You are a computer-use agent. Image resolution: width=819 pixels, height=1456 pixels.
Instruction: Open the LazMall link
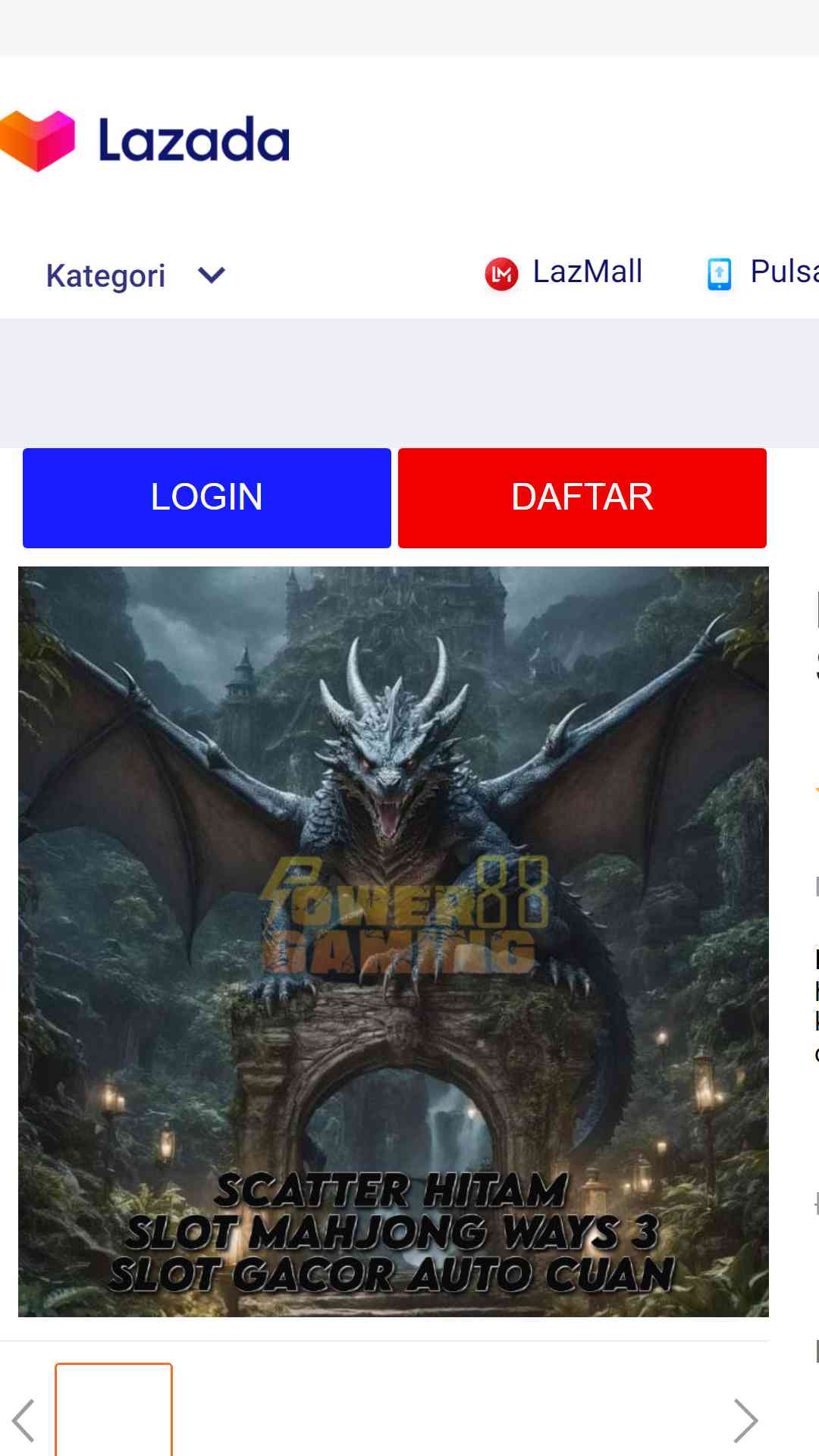[563, 272]
